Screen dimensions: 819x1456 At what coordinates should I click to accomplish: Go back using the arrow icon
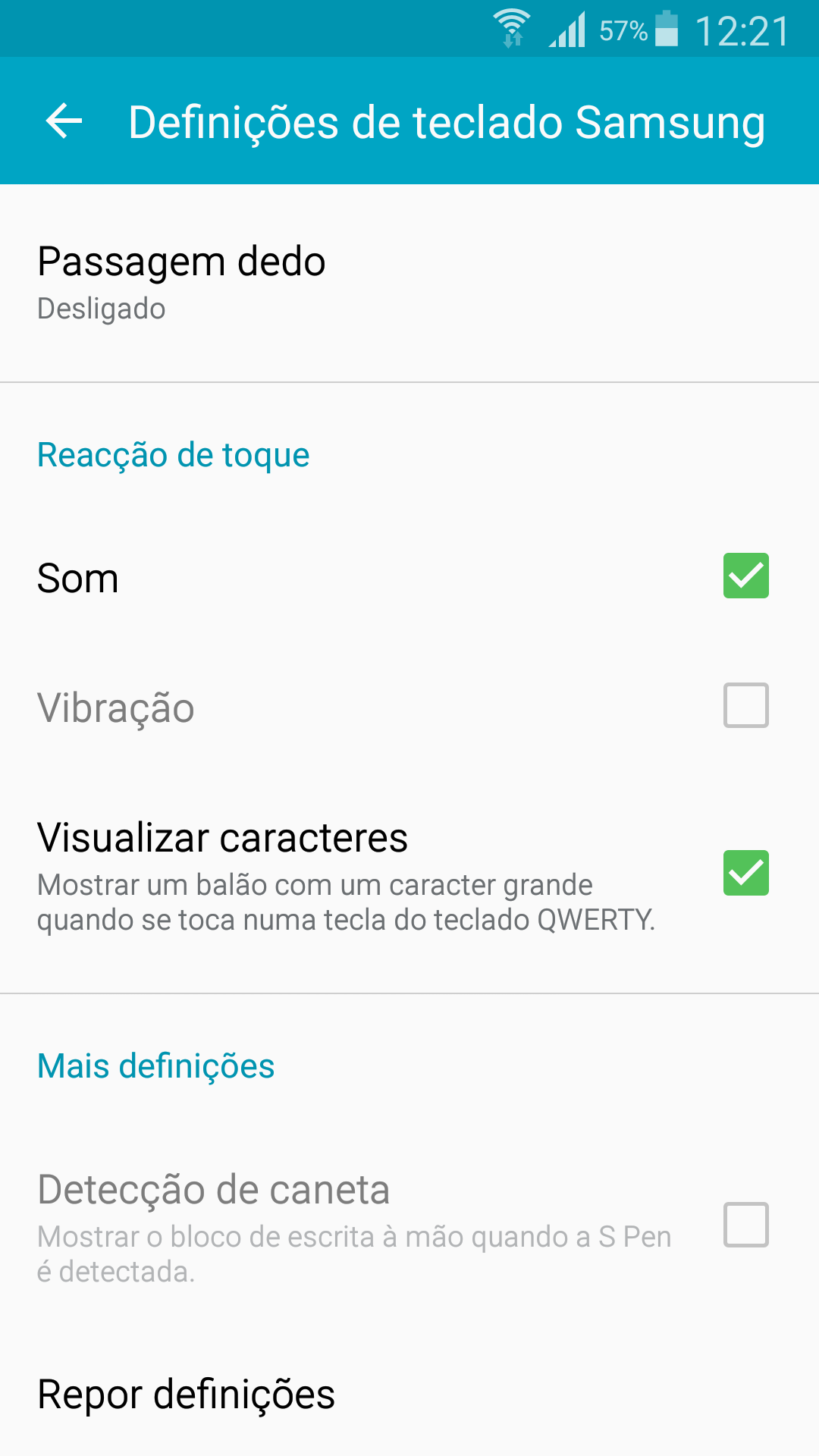coord(64,121)
